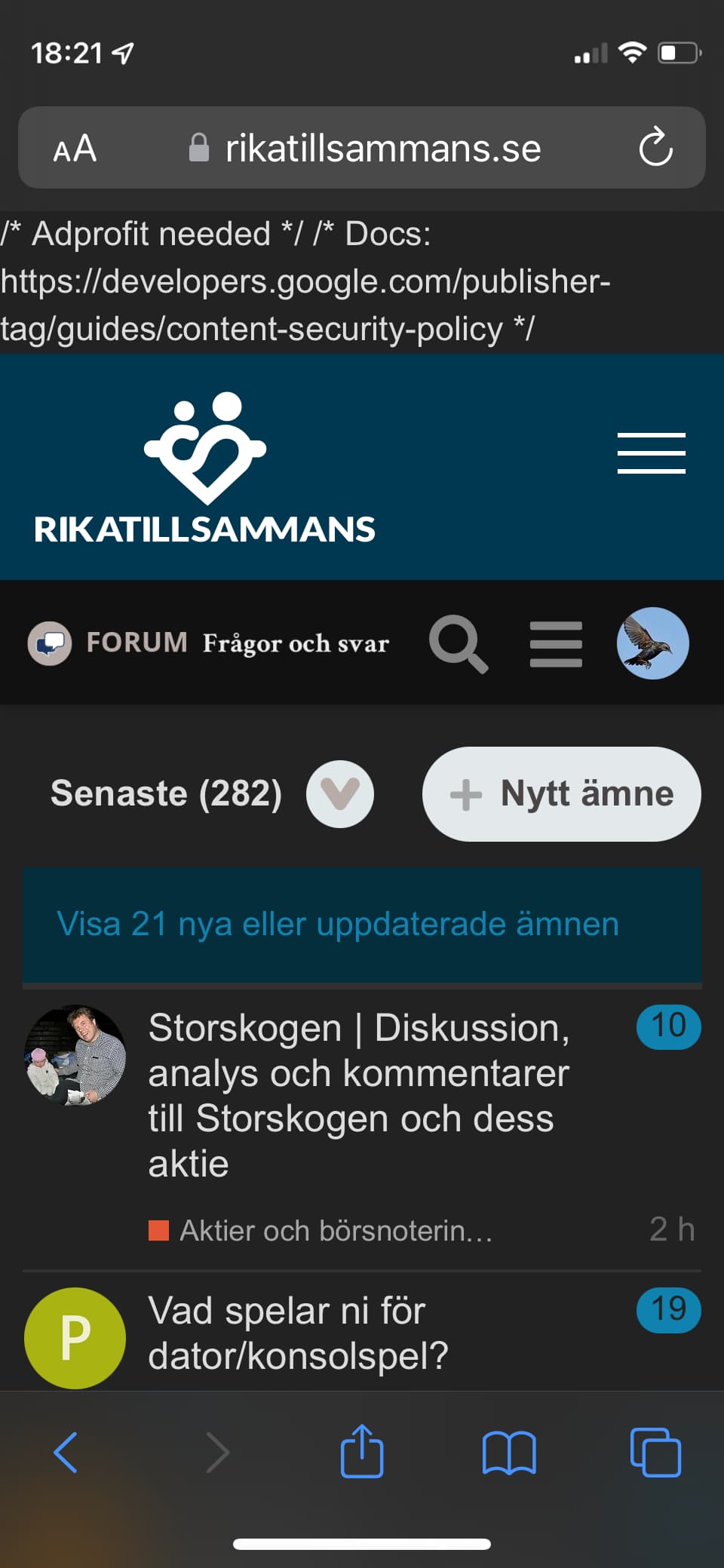Search the forum with the magnifier icon
This screenshot has height=1568, width=724.
pos(458,643)
